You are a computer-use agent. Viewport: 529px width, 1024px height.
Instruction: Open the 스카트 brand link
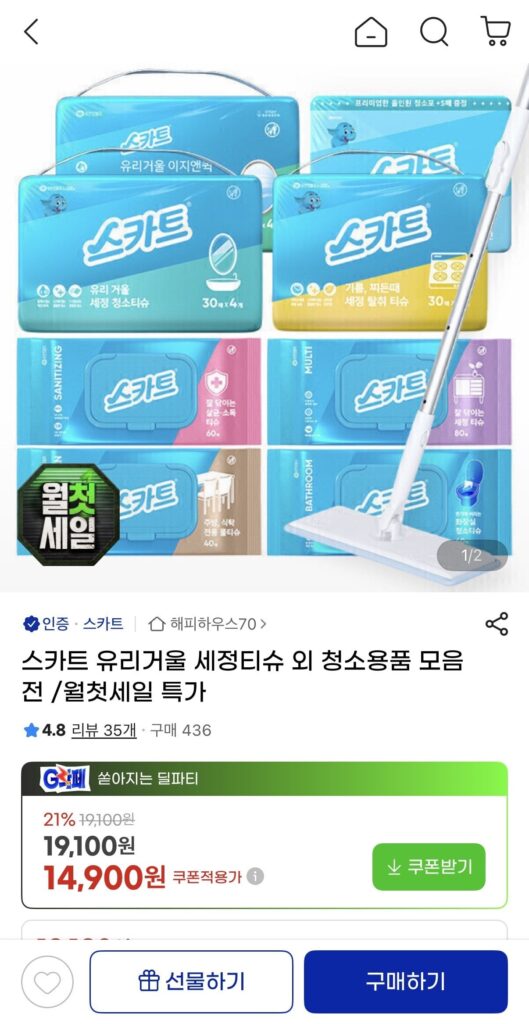(x=103, y=624)
